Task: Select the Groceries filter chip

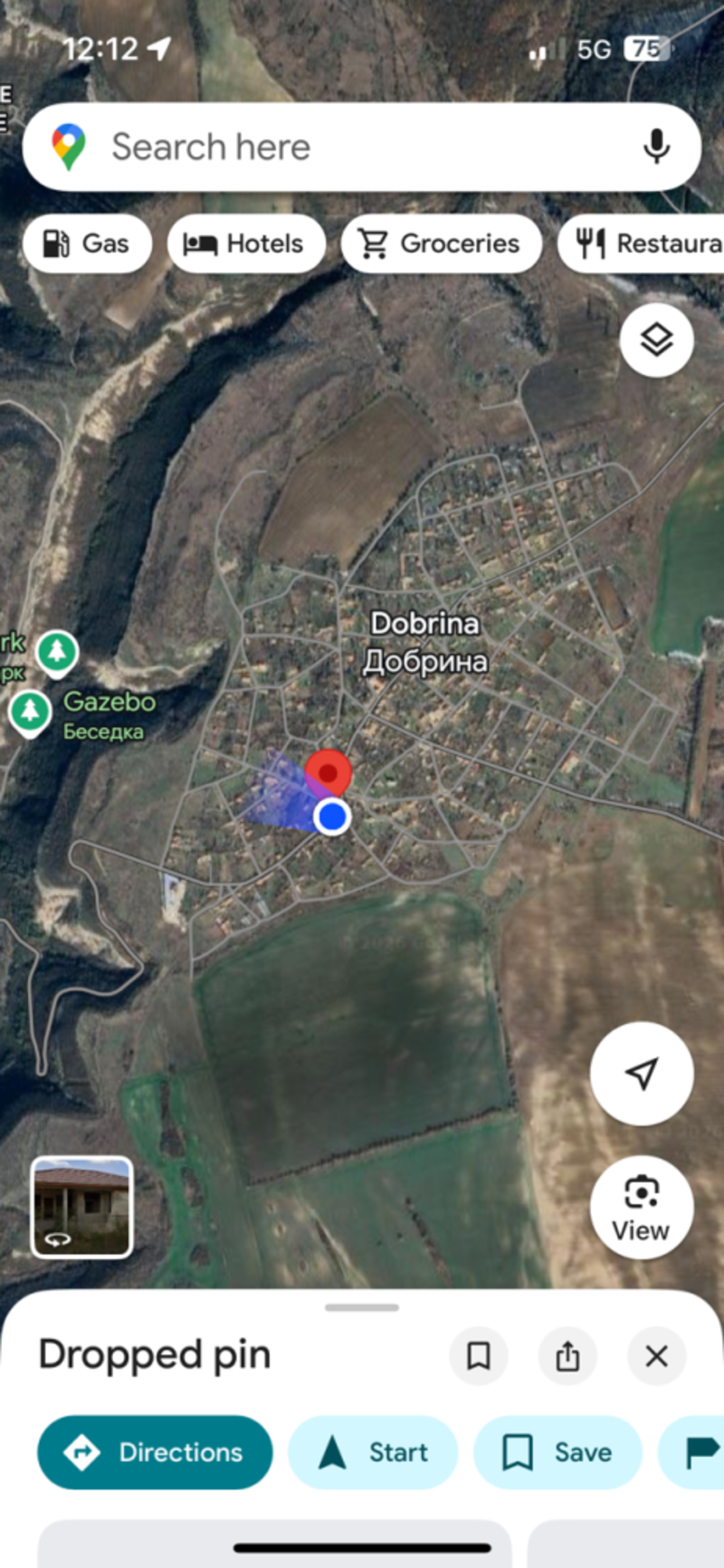Action: (441, 244)
